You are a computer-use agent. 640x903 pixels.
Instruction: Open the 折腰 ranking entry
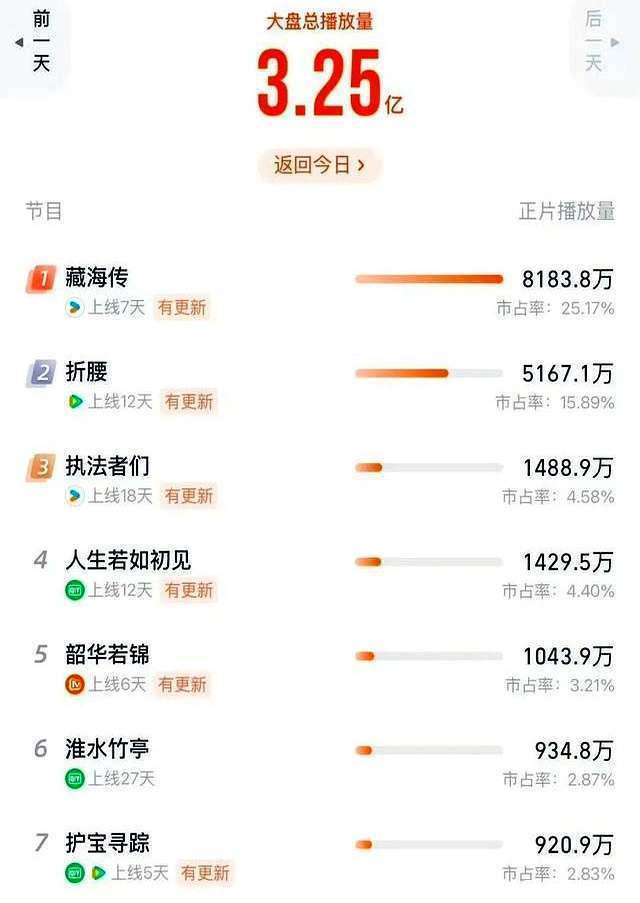click(x=87, y=372)
